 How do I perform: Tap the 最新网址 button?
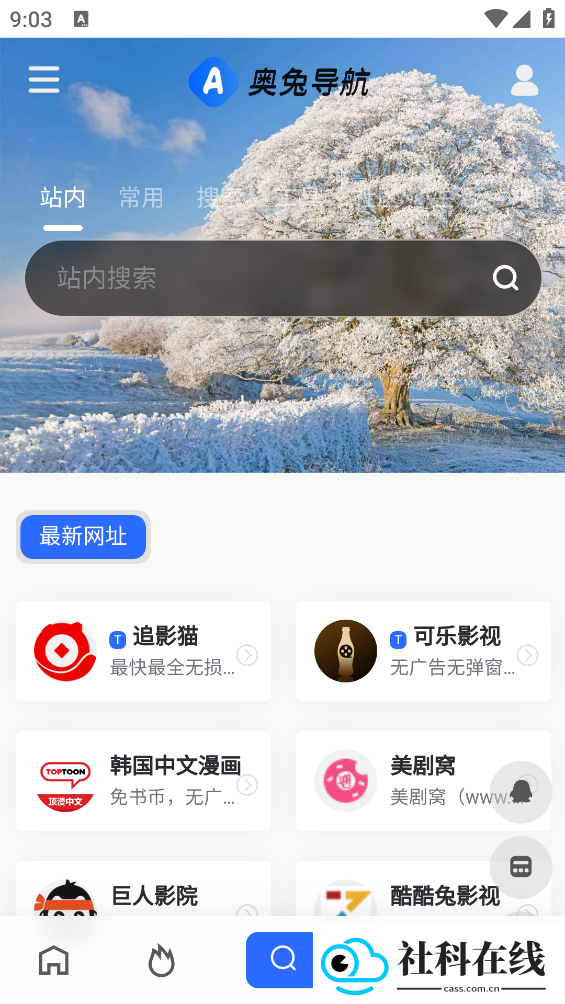click(83, 537)
